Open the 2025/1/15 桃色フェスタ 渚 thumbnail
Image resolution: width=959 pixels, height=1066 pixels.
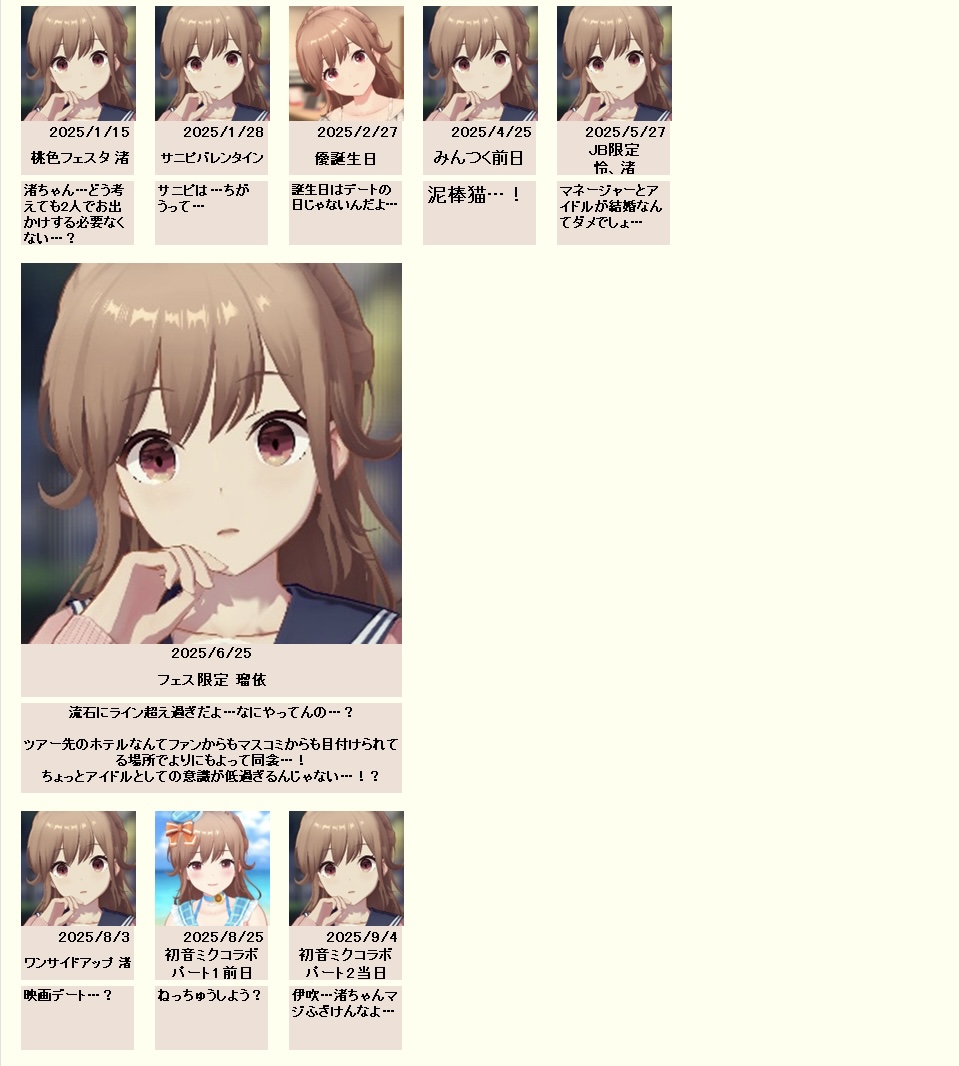(78, 63)
